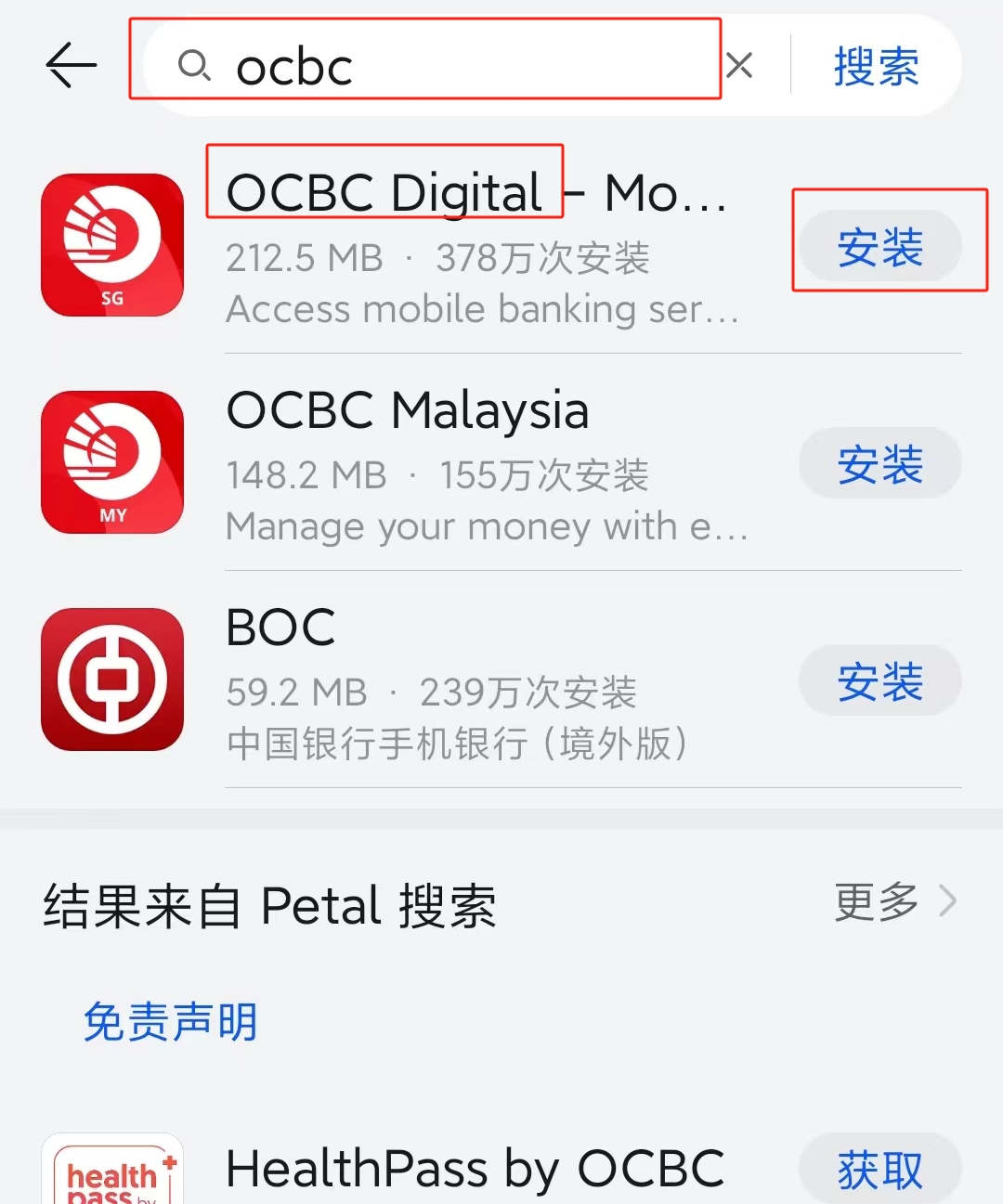Get HealthPass by OCBC via 获取

coord(879,1169)
